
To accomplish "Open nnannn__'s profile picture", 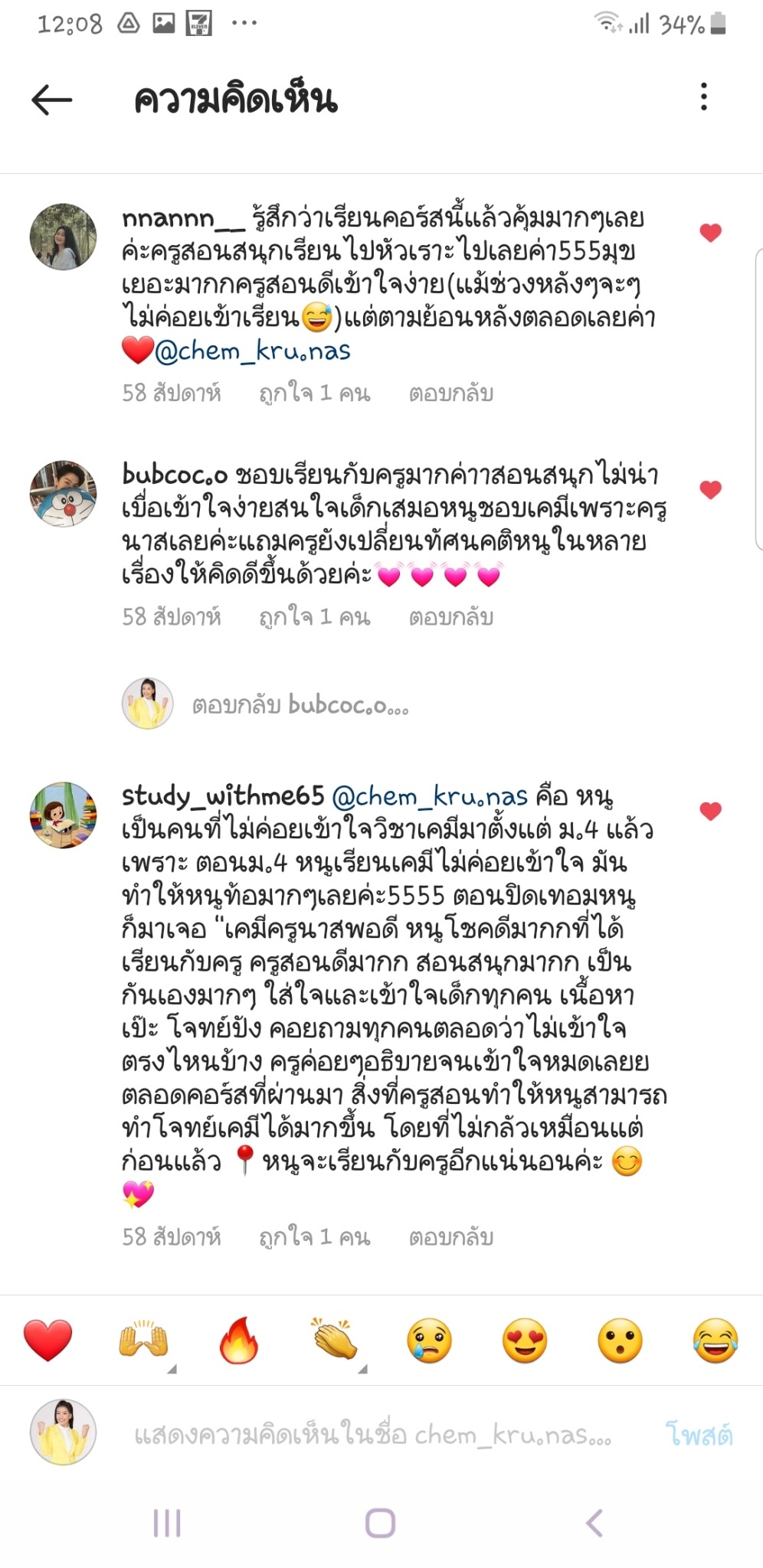I will pyautogui.click(x=63, y=237).
